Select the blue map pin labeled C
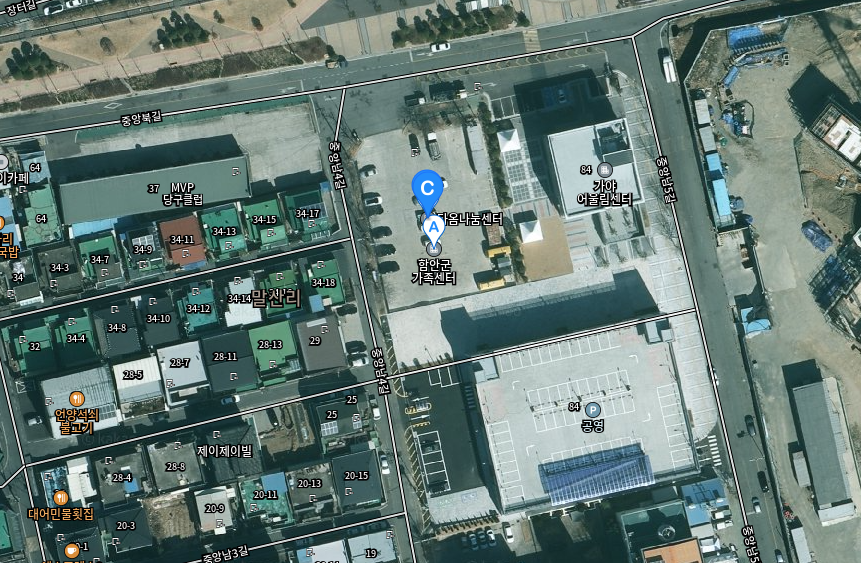The width and height of the screenshot is (861, 563). 427,188
